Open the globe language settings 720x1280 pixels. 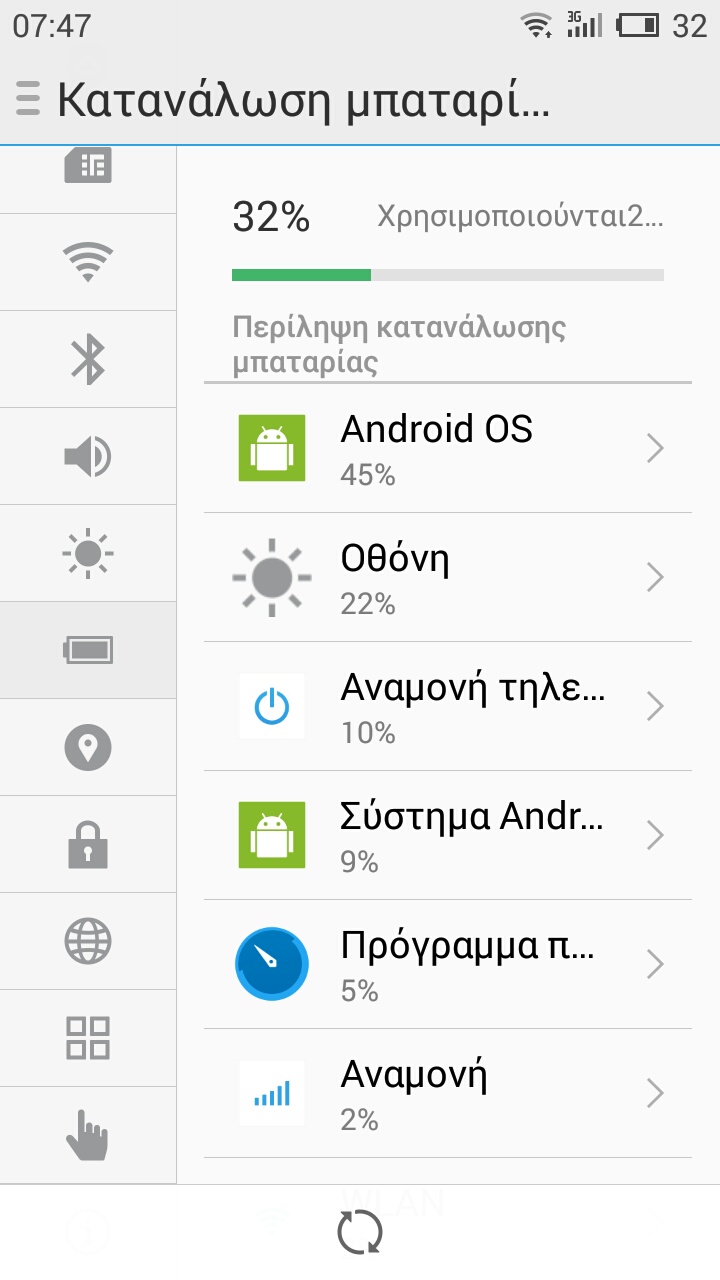(88, 941)
